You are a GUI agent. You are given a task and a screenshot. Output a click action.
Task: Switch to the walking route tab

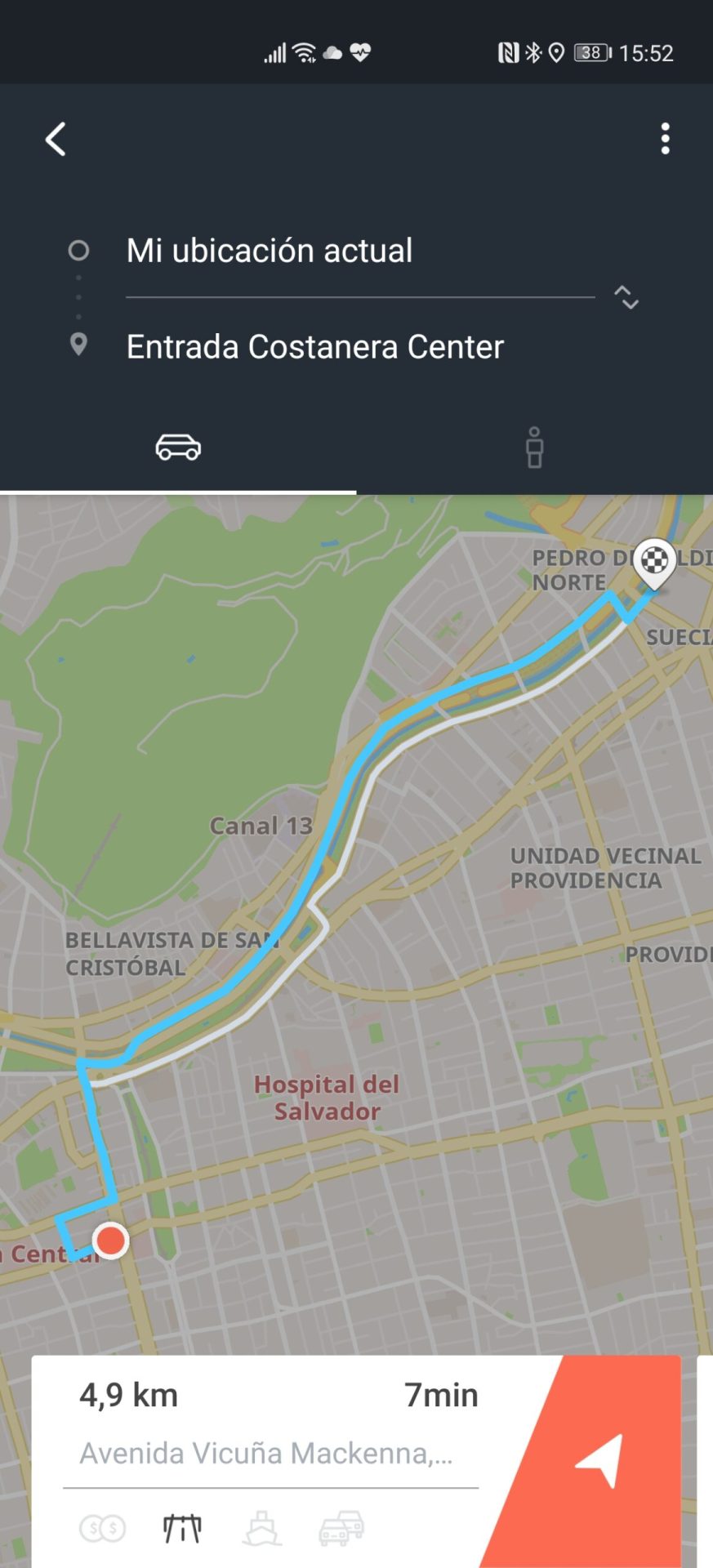[x=534, y=448]
